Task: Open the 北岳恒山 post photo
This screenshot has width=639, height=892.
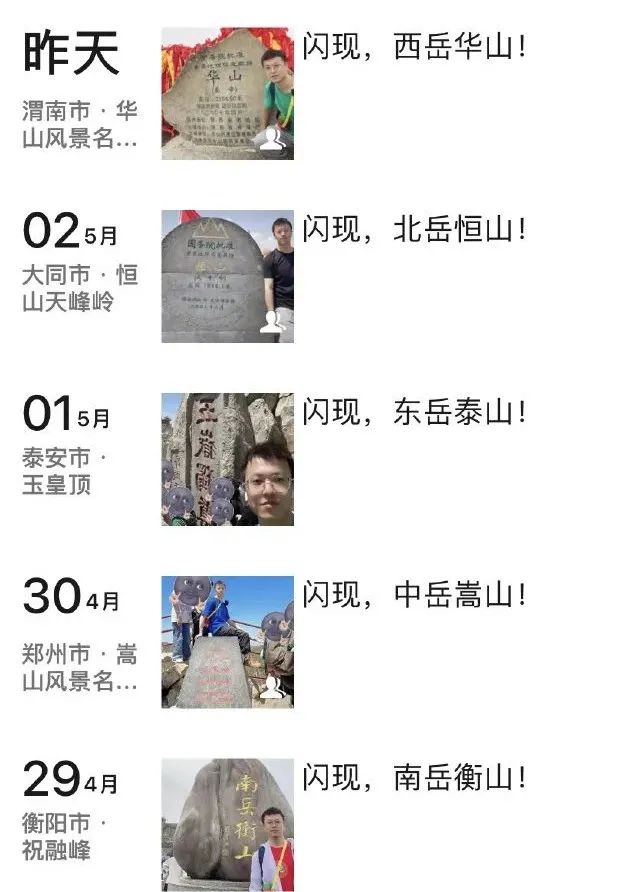Action: coord(227,276)
